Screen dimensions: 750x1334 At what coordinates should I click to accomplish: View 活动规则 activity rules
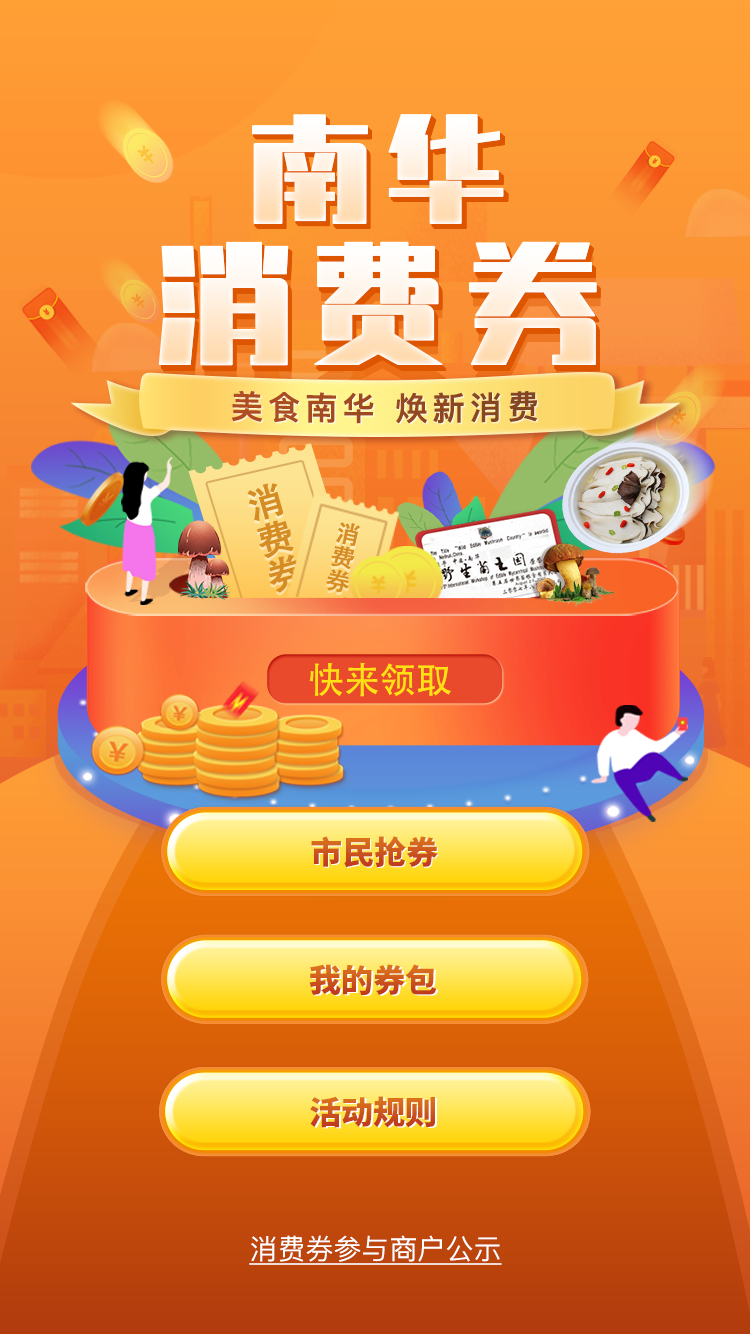pos(374,1112)
